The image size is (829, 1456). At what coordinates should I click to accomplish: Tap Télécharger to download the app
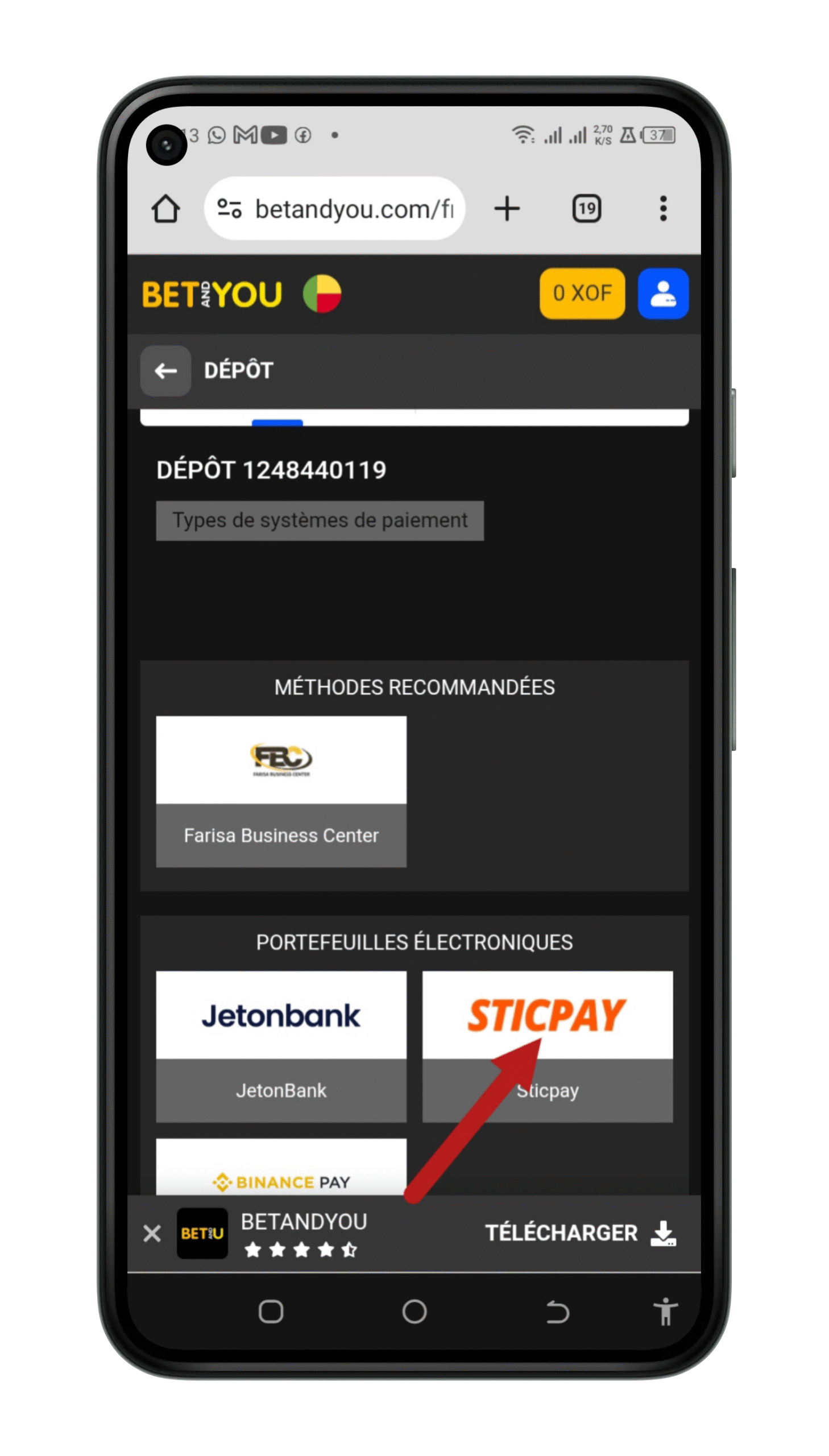579,1233
